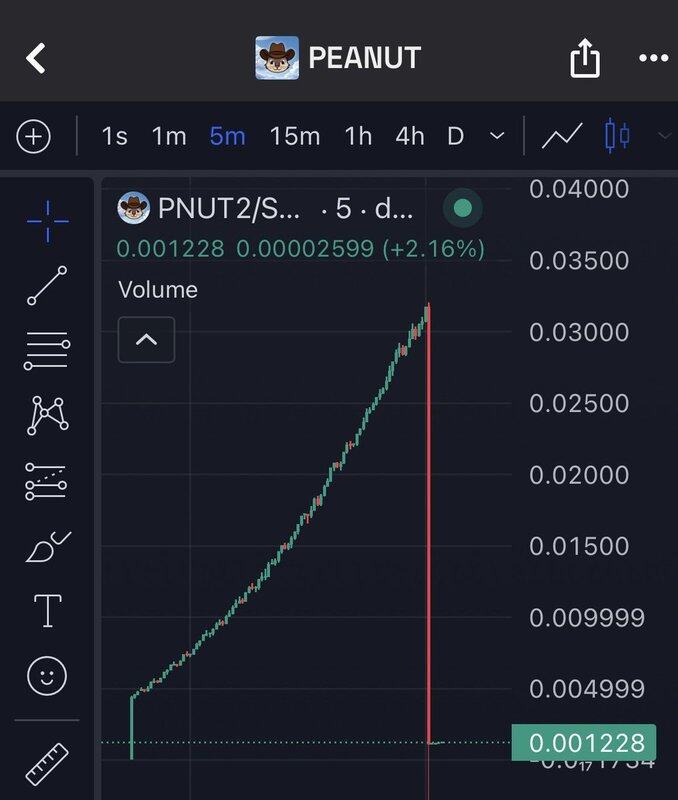The image size is (678, 800).
Task: Switch to the daily D timeframe
Action: pos(455,137)
